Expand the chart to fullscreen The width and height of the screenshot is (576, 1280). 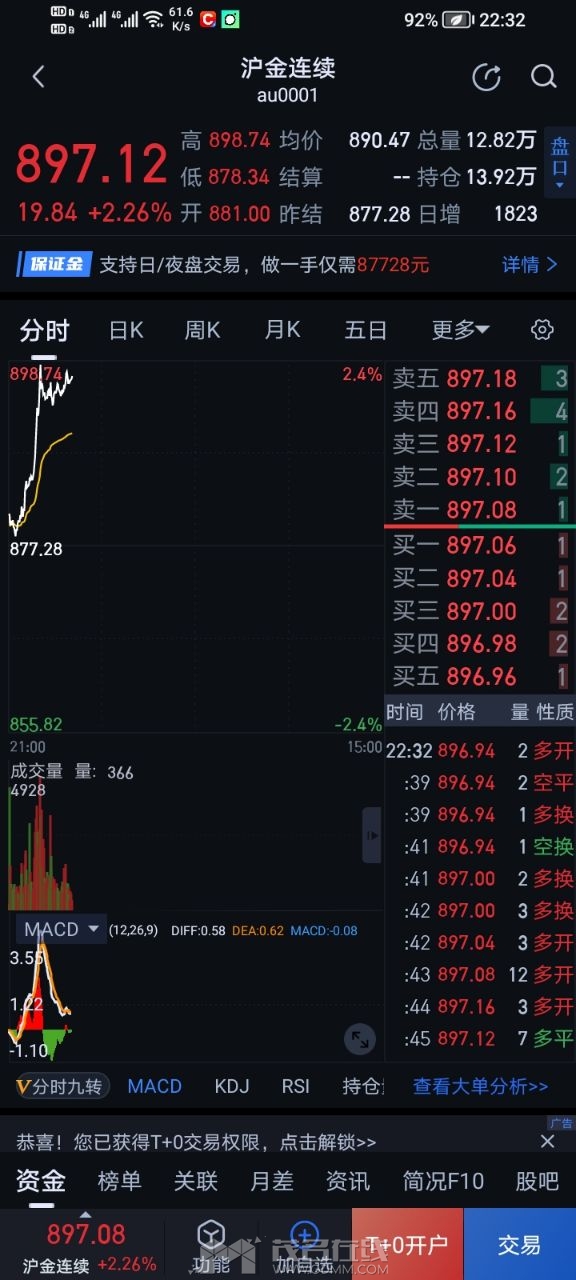[x=360, y=1039]
